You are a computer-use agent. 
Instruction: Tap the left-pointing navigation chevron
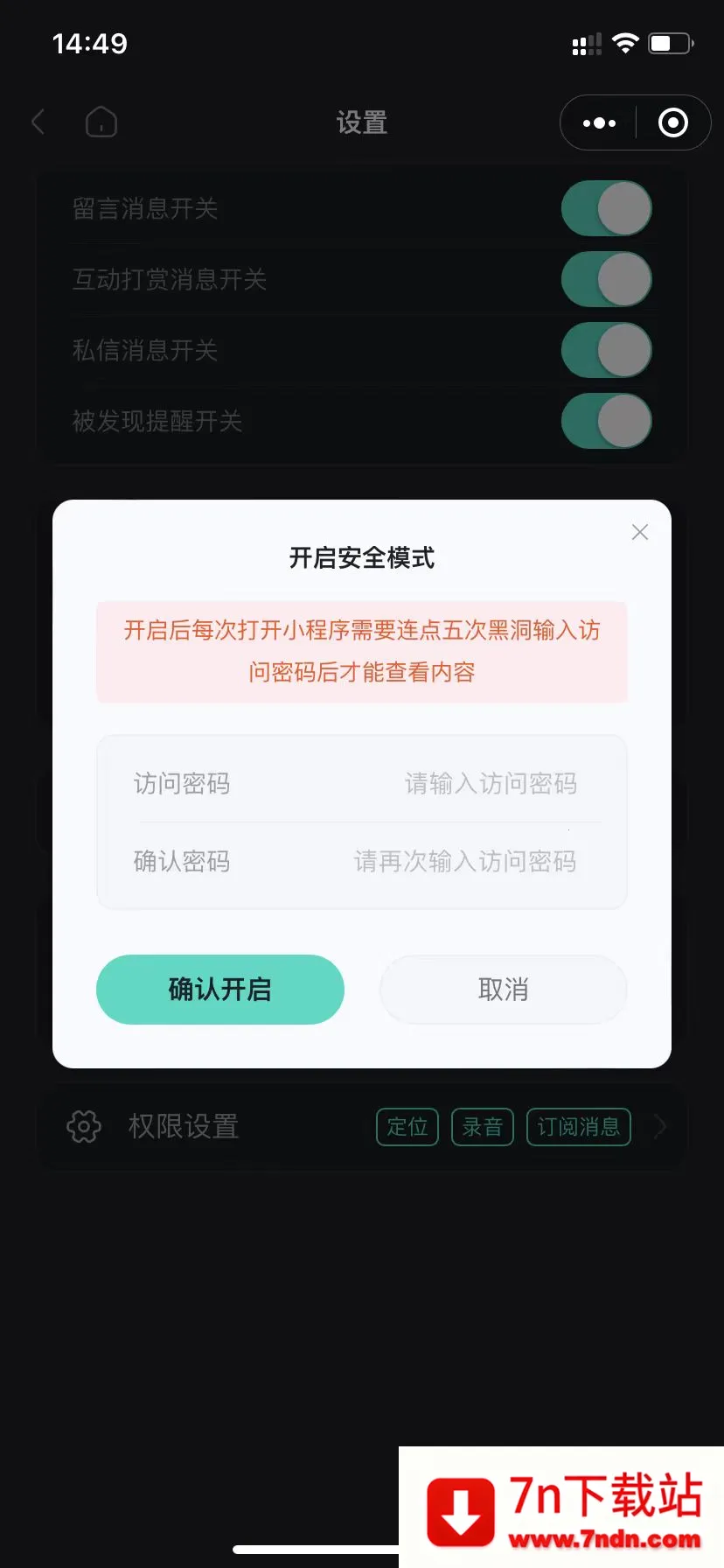pos(38,122)
